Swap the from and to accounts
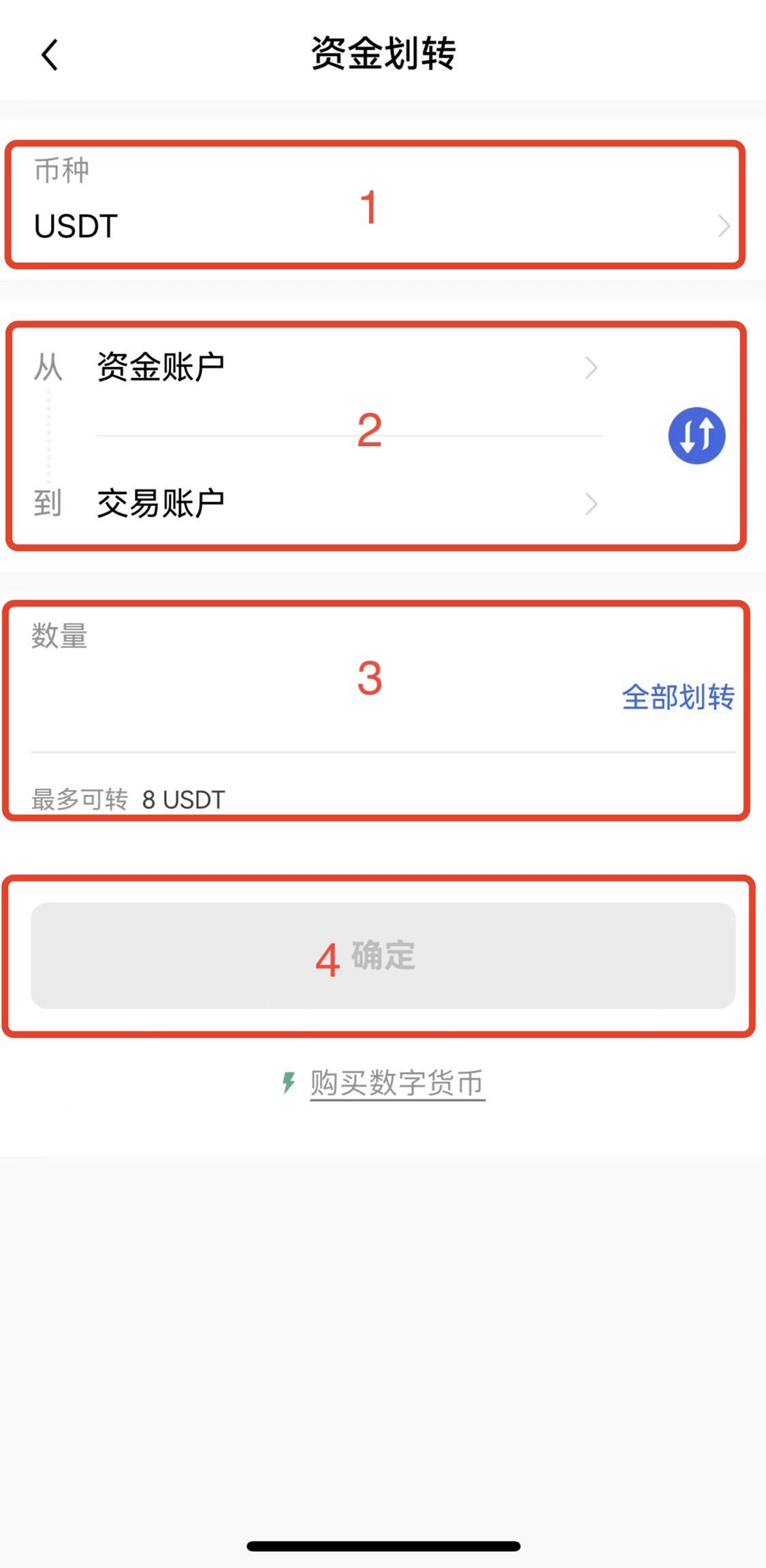Screen dimensions: 766x1568 tap(696, 435)
